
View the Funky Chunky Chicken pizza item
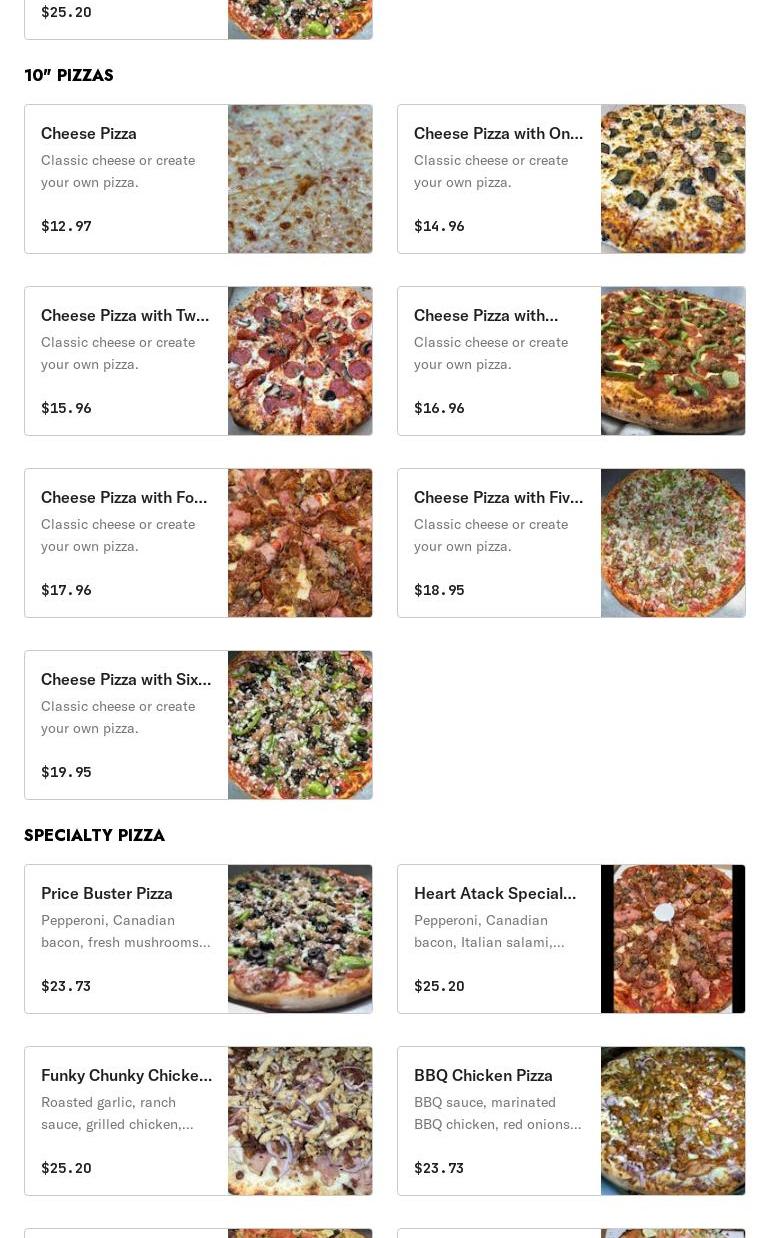point(198,1121)
